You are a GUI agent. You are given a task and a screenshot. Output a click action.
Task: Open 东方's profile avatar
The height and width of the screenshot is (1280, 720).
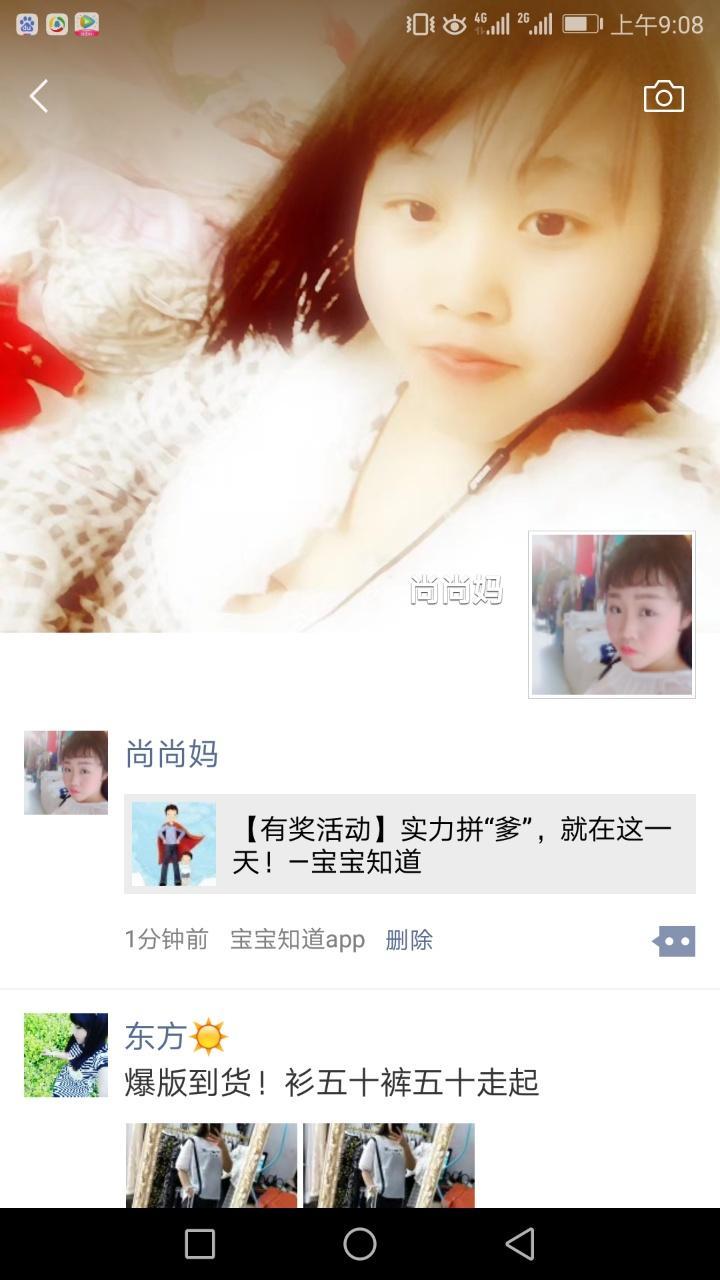coord(66,1055)
